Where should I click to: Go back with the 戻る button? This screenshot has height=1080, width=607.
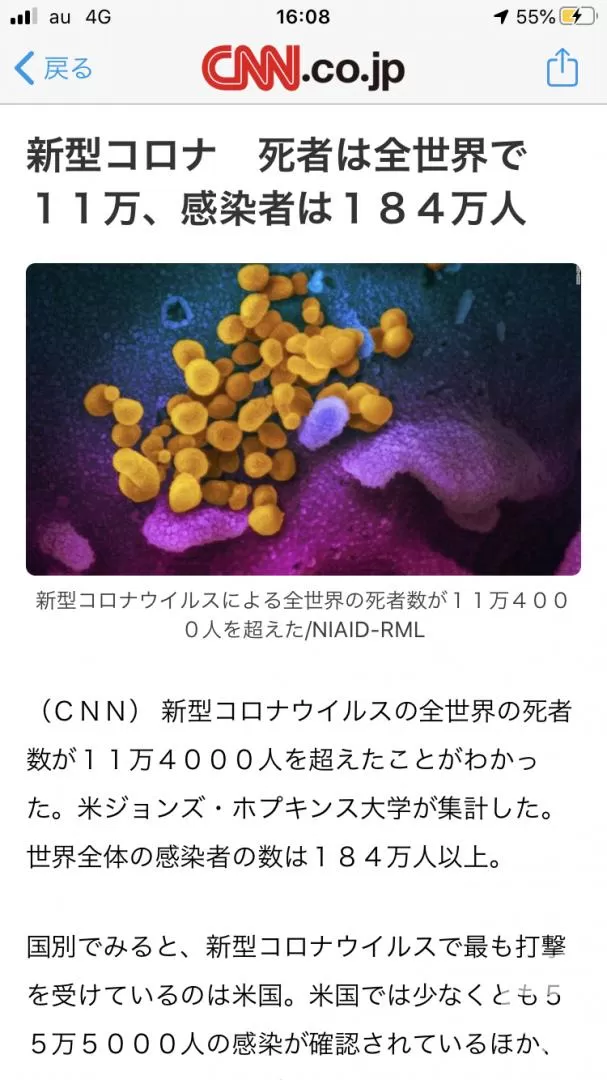tap(53, 69)
